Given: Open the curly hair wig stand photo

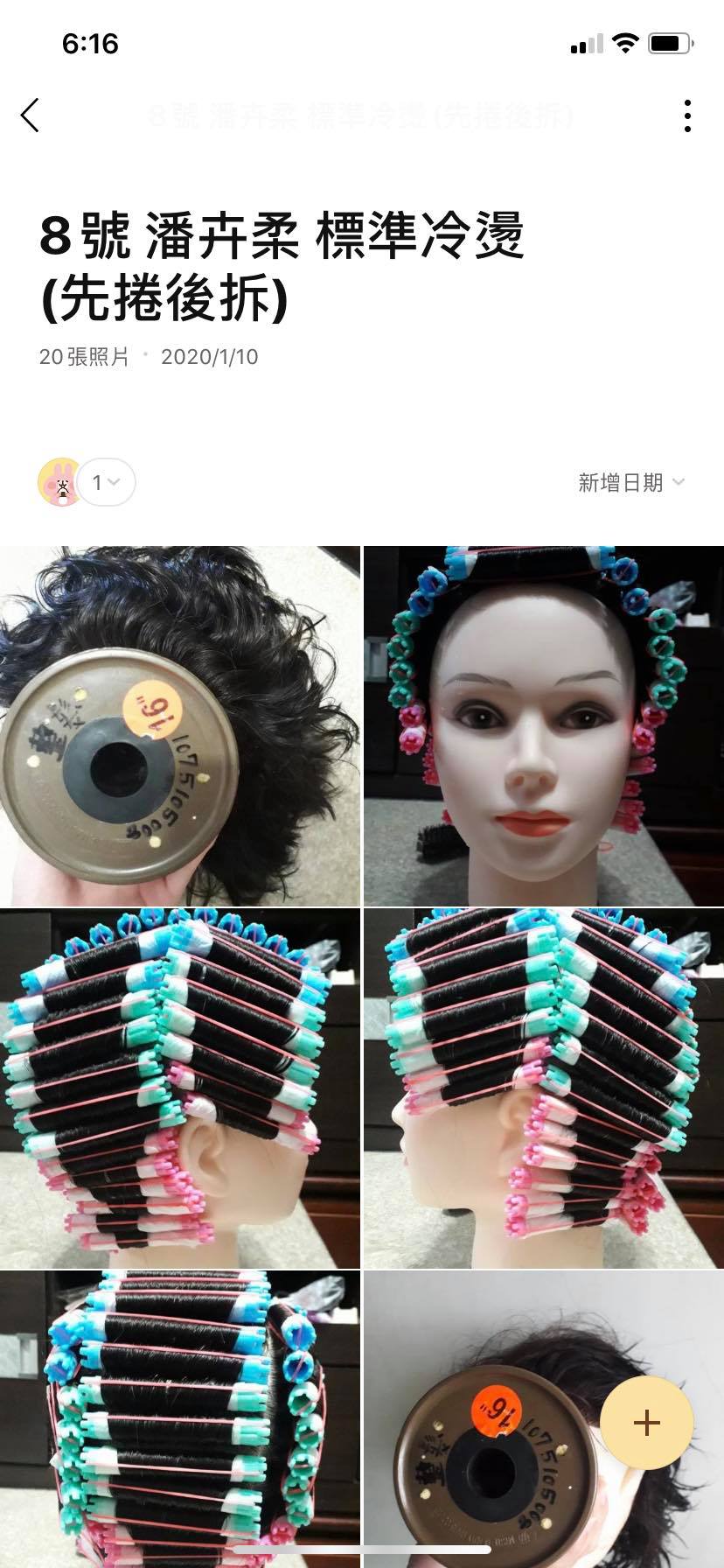Looking at the screenshot, I should tap(179, 726).
